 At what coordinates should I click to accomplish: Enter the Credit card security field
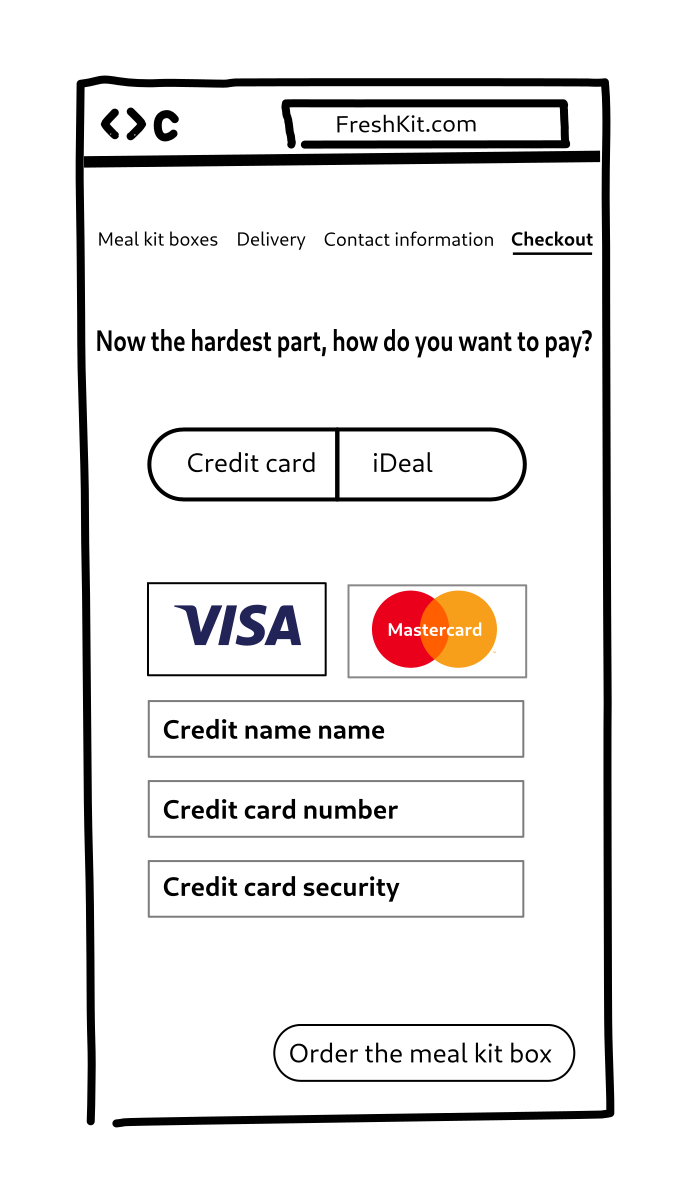click(336, 888)
